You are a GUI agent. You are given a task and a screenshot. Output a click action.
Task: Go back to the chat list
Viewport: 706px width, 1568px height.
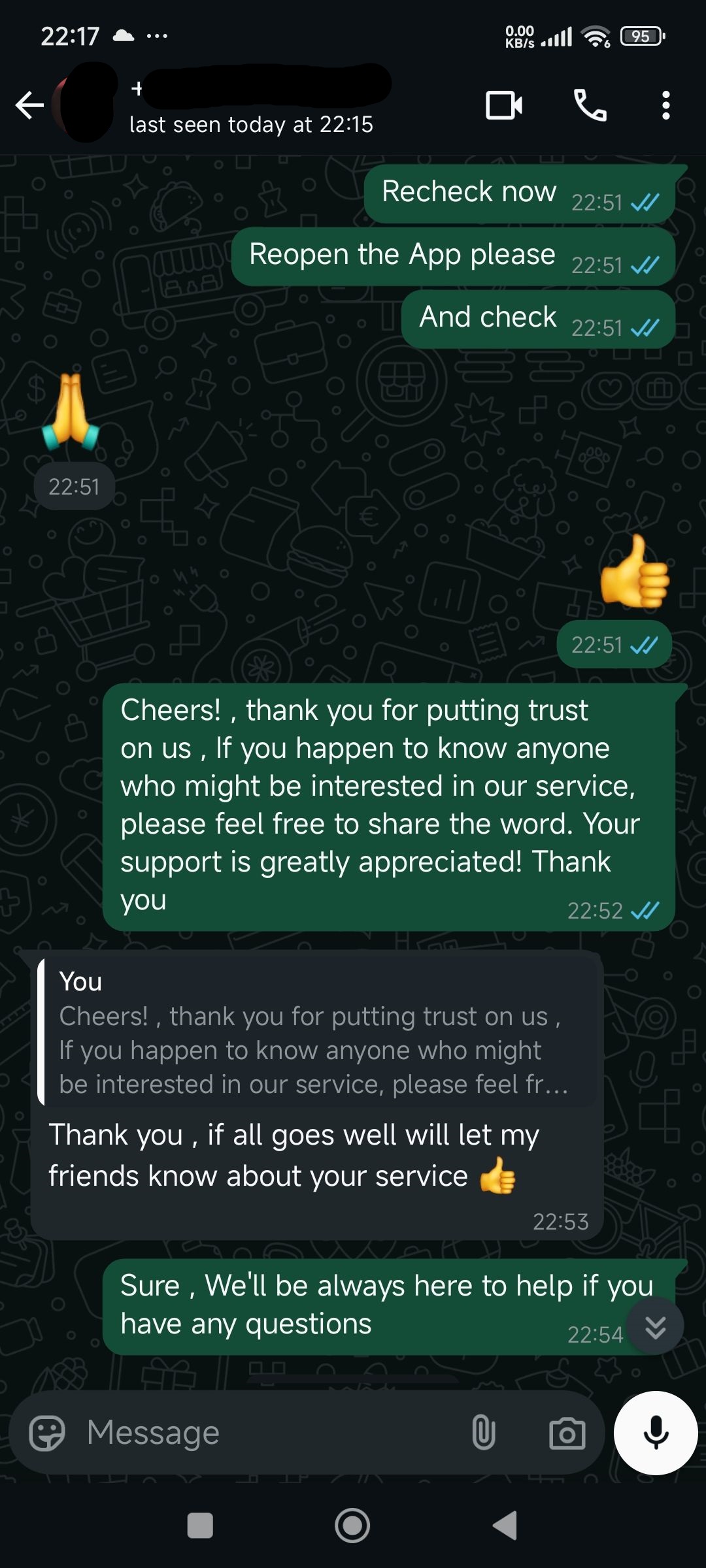29,105
